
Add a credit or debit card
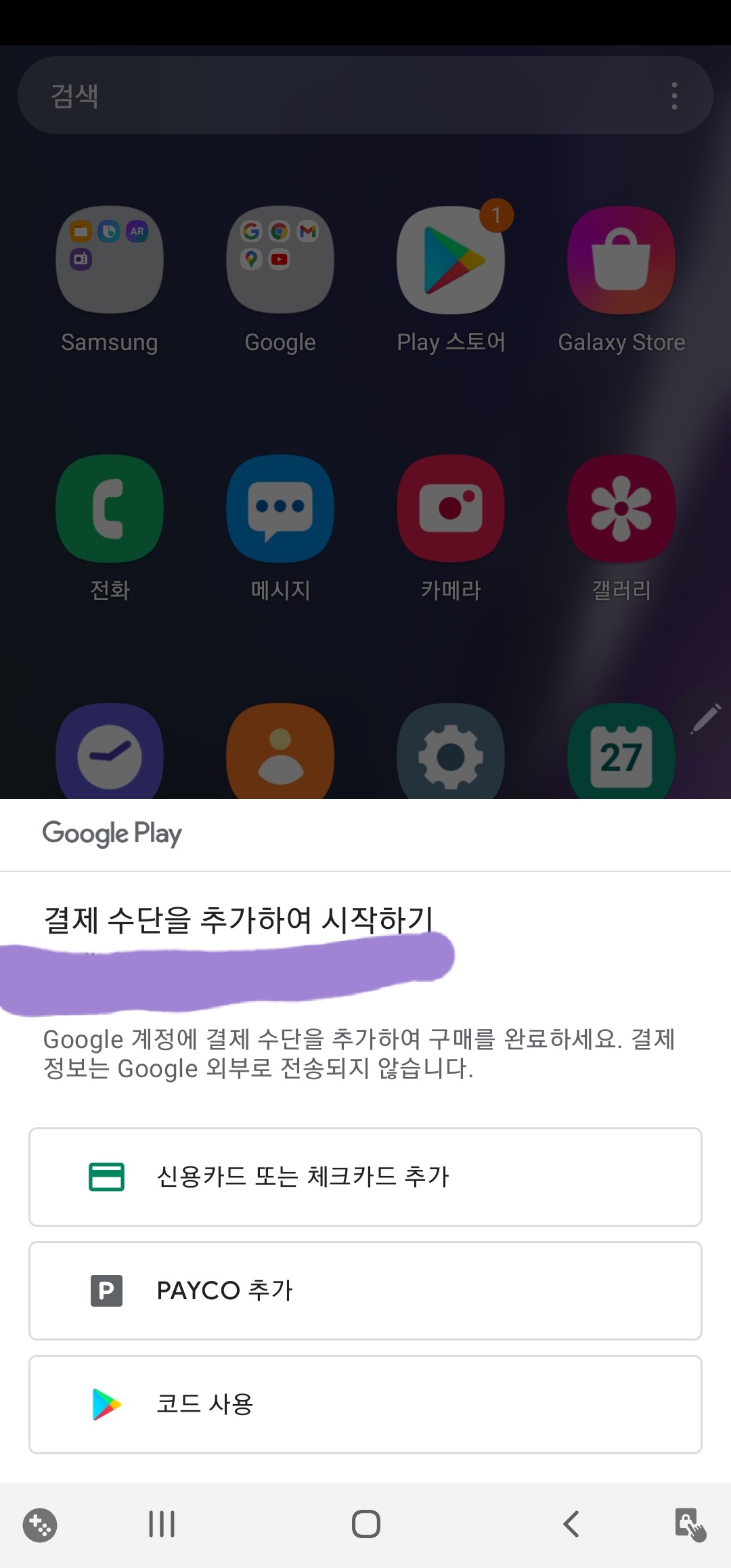click(365, 1177)
